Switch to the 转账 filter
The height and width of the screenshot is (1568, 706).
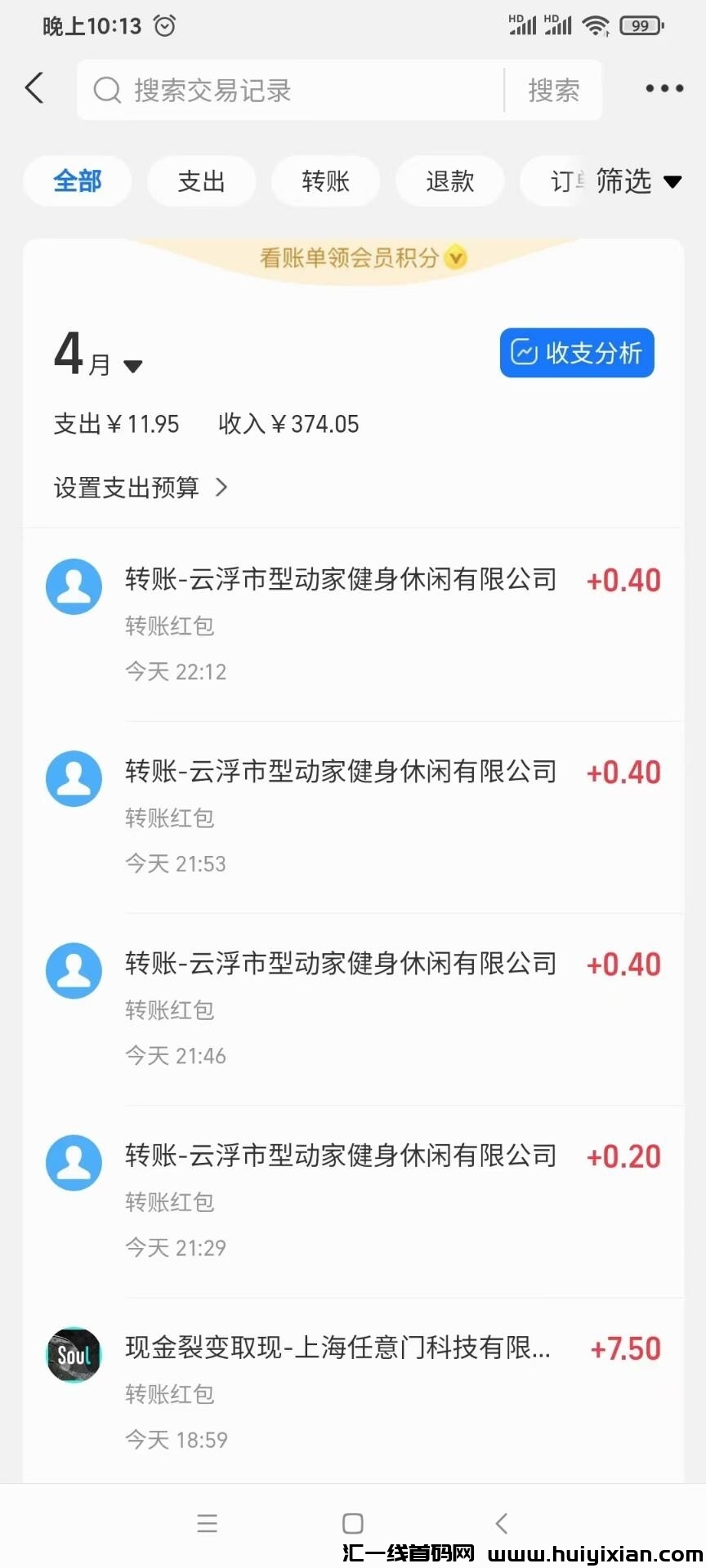[325, 180]
